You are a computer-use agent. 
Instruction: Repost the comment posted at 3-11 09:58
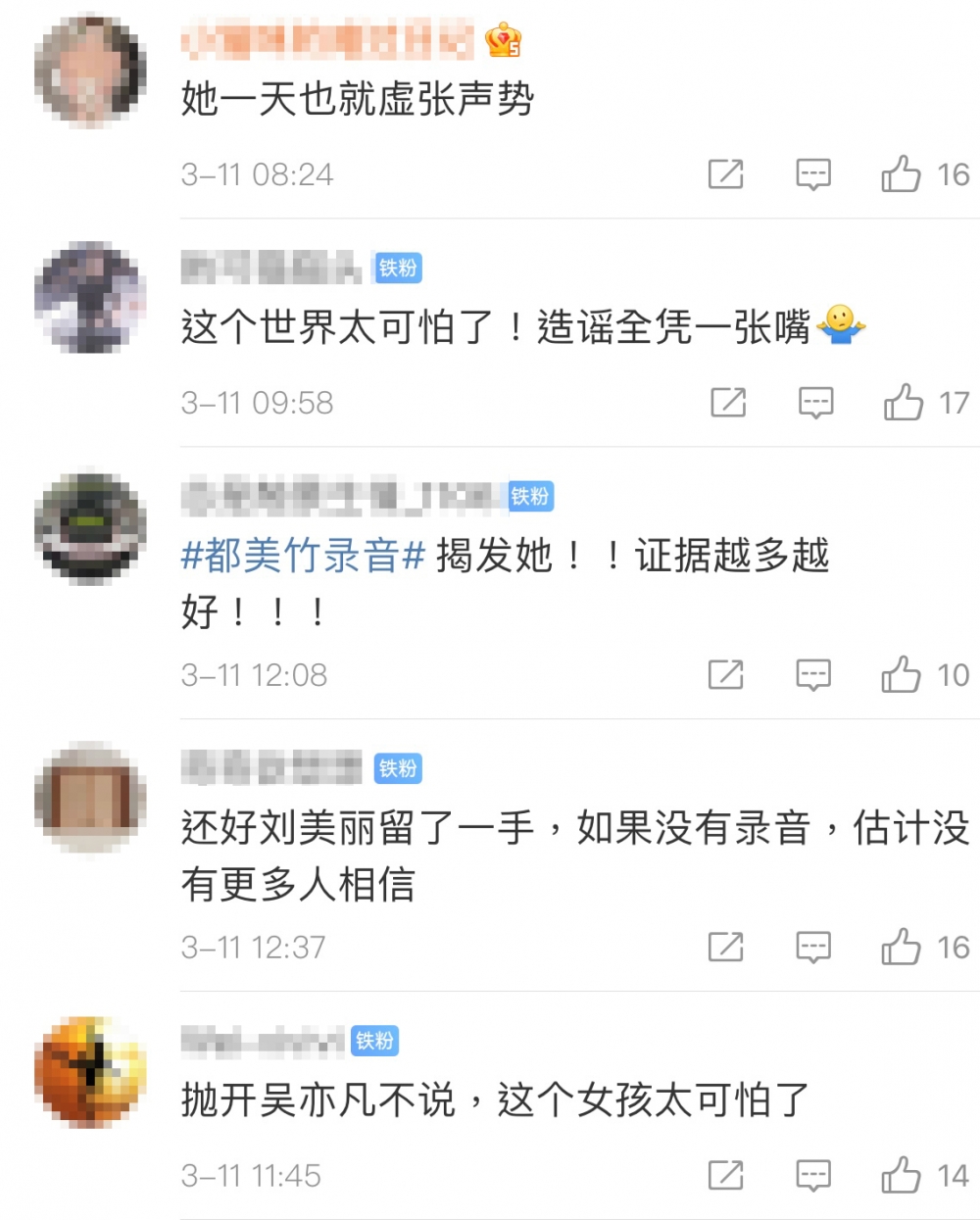tap(727, 403)
